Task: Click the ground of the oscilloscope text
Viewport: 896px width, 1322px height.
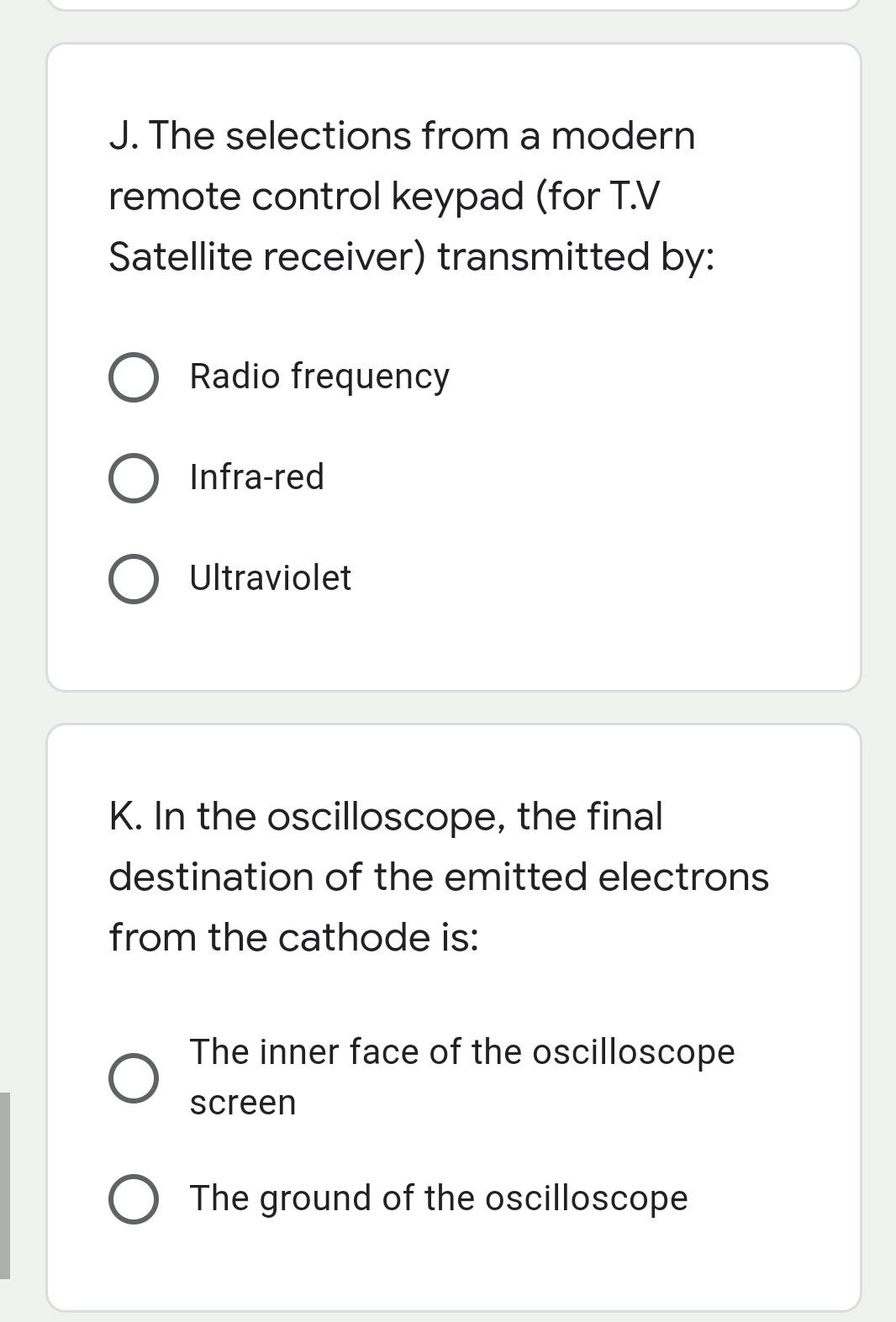Action: [x=438, y=1198]
